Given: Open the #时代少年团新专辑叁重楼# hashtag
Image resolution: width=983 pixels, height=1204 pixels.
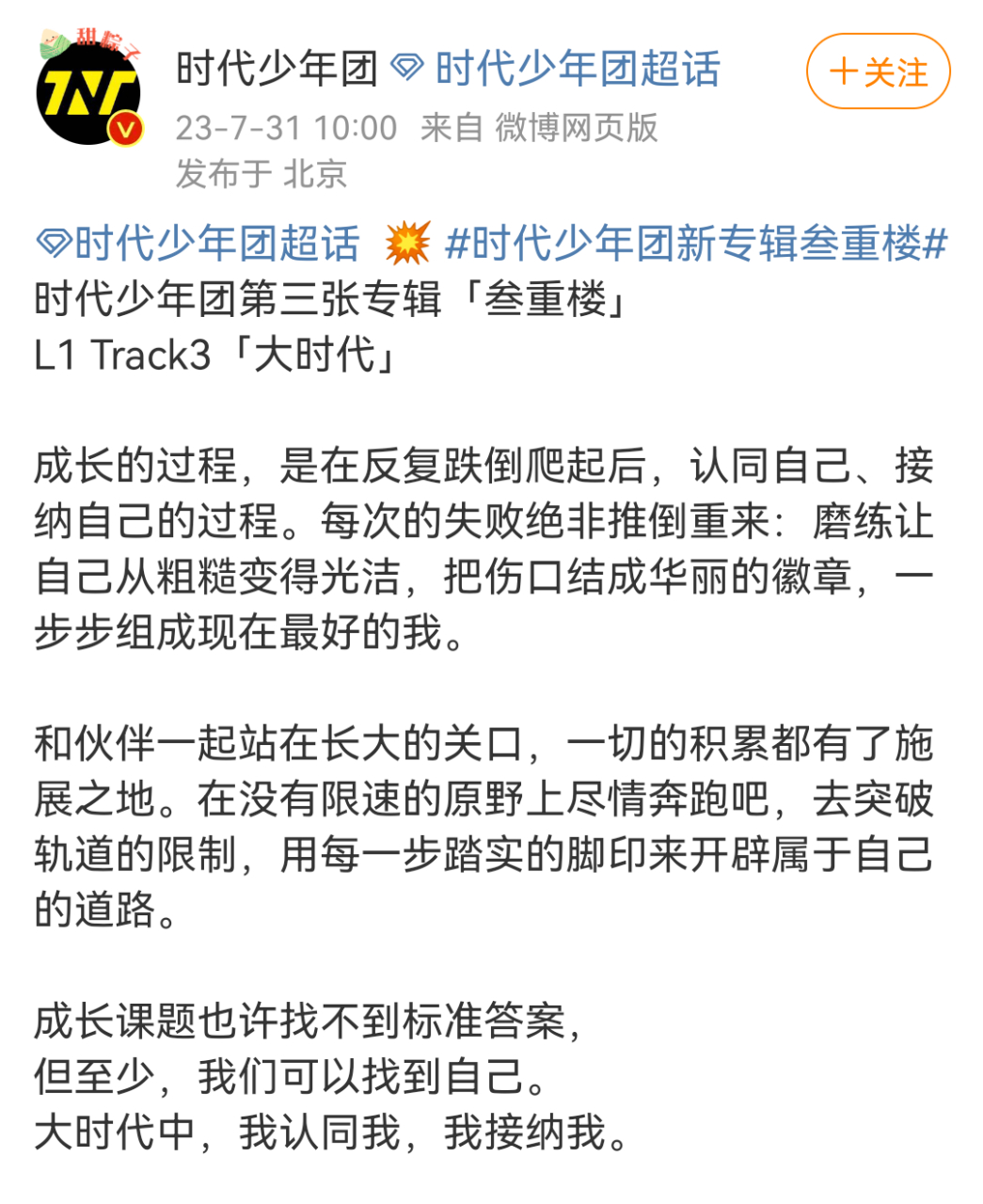Looking at the screenshot, I should 695,244.
